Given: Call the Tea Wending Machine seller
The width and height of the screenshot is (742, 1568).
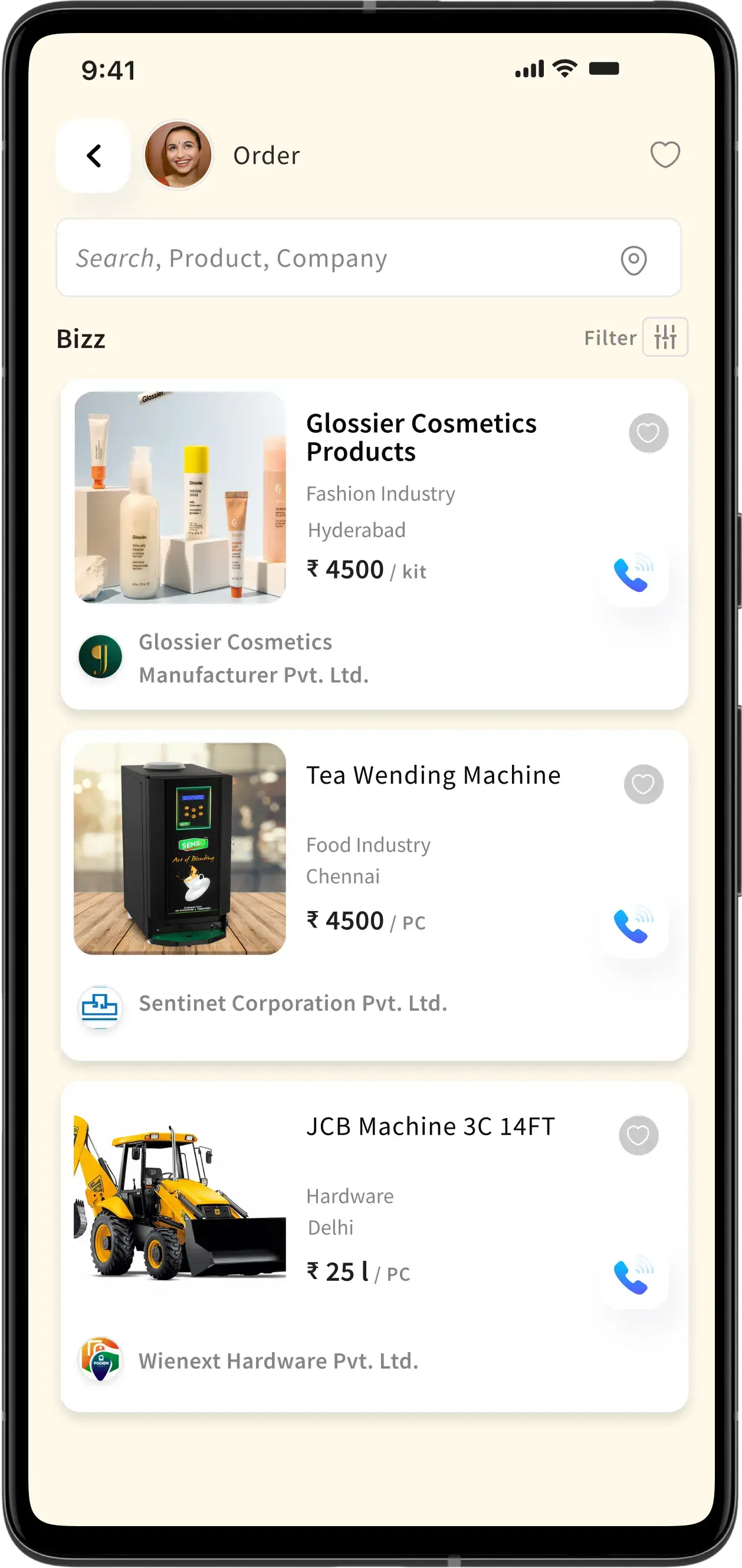Looking at the screenshot, I should pos(633,925).
